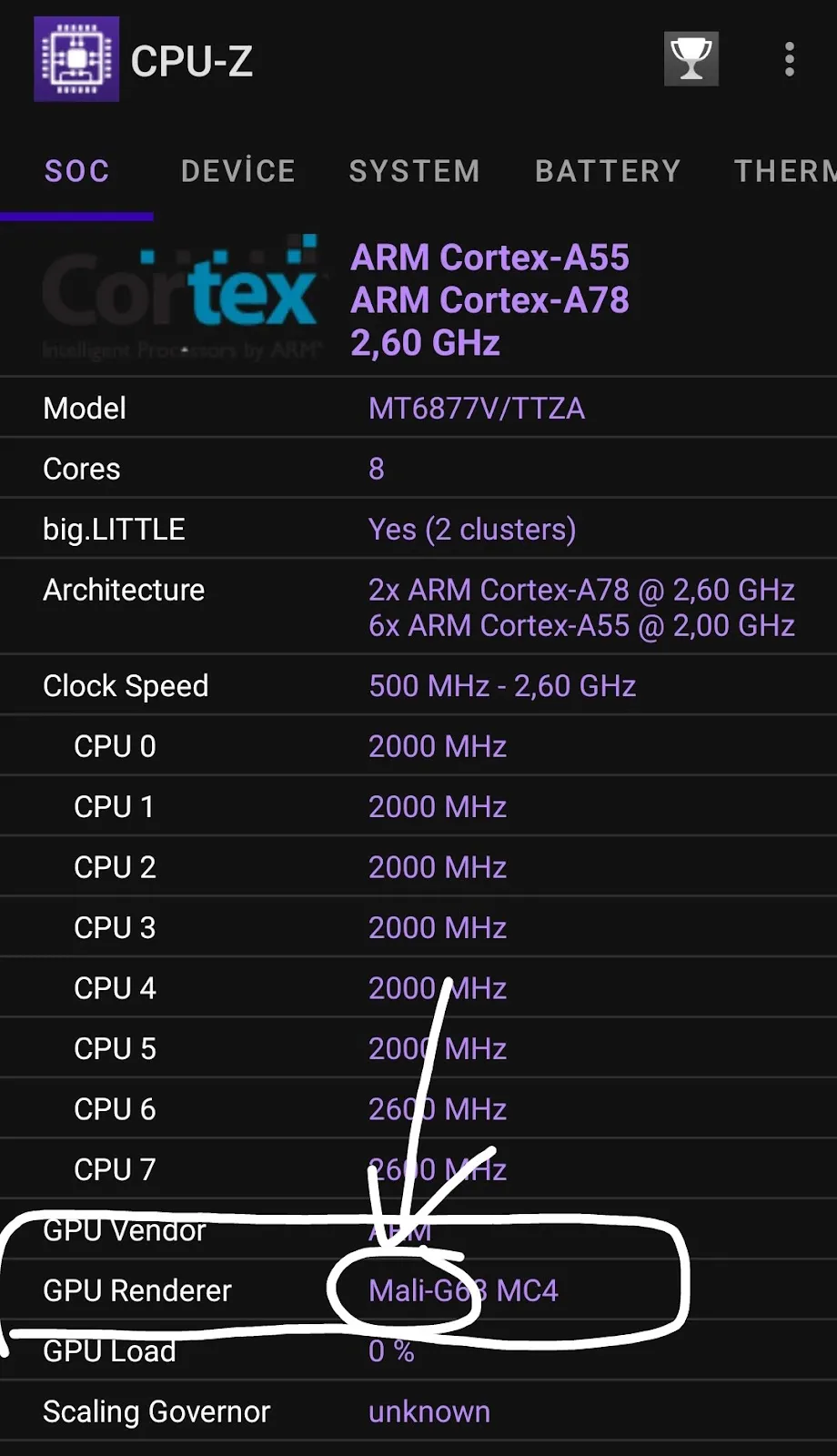Switch to the System tab
The width and height of the screenshot is (837, 1456).
415,171
